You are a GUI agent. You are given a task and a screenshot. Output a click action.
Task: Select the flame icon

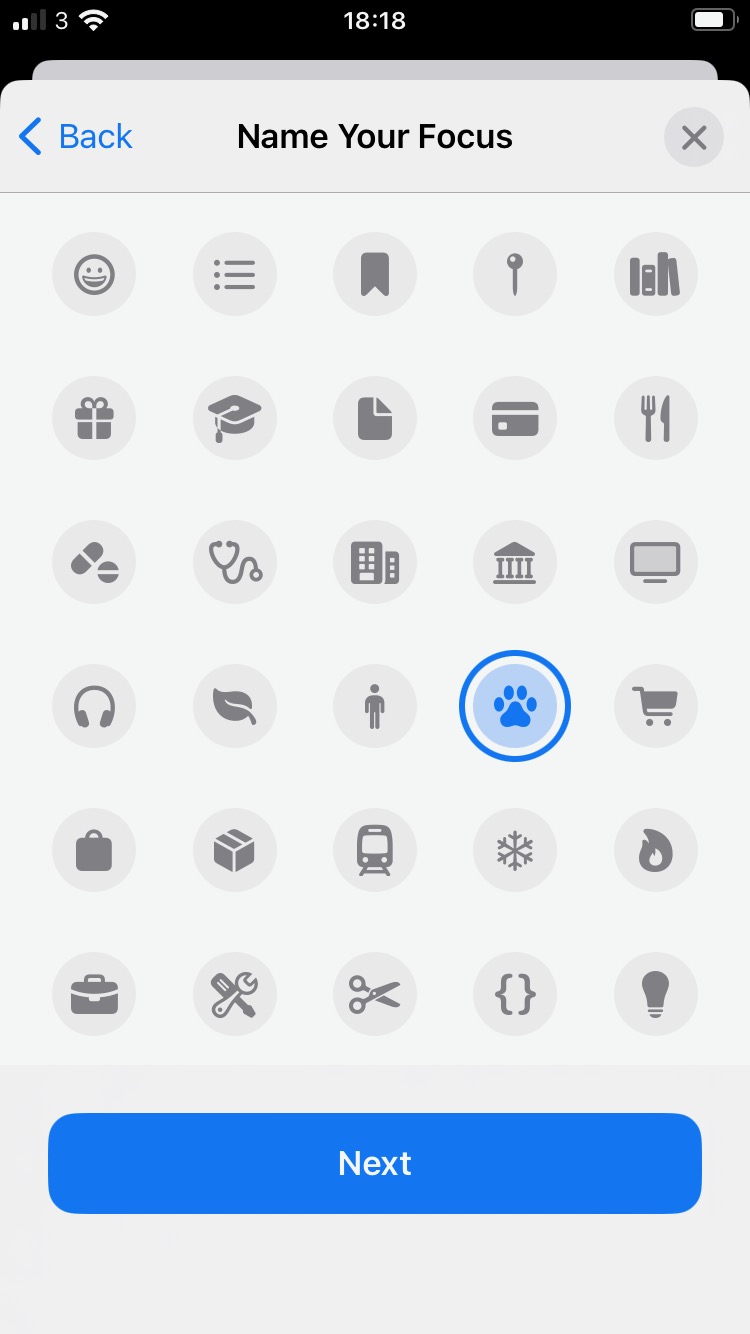click(655, 850)
